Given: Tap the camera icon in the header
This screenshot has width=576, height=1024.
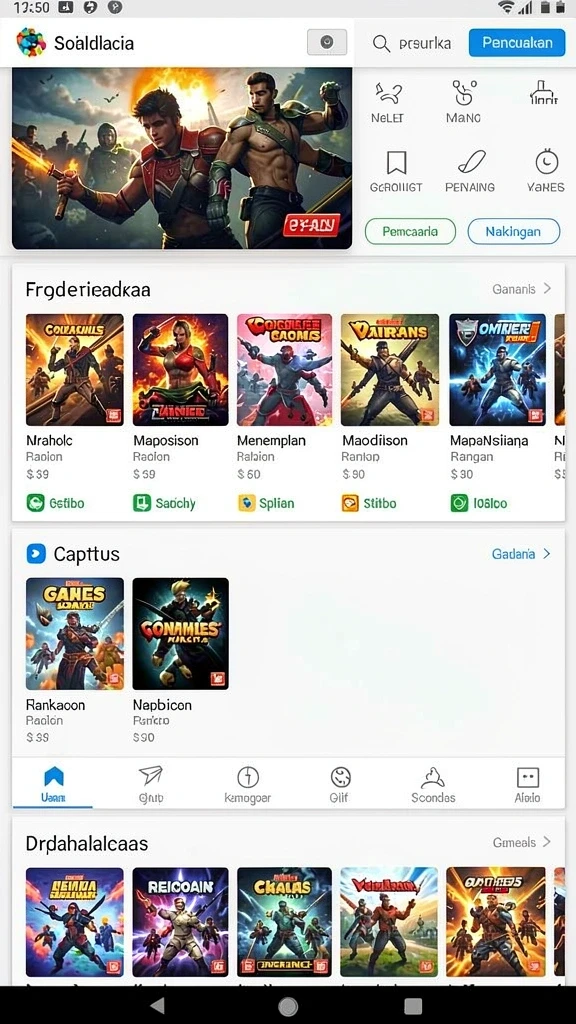Looking at the screenshot, I should click(327, 42).
